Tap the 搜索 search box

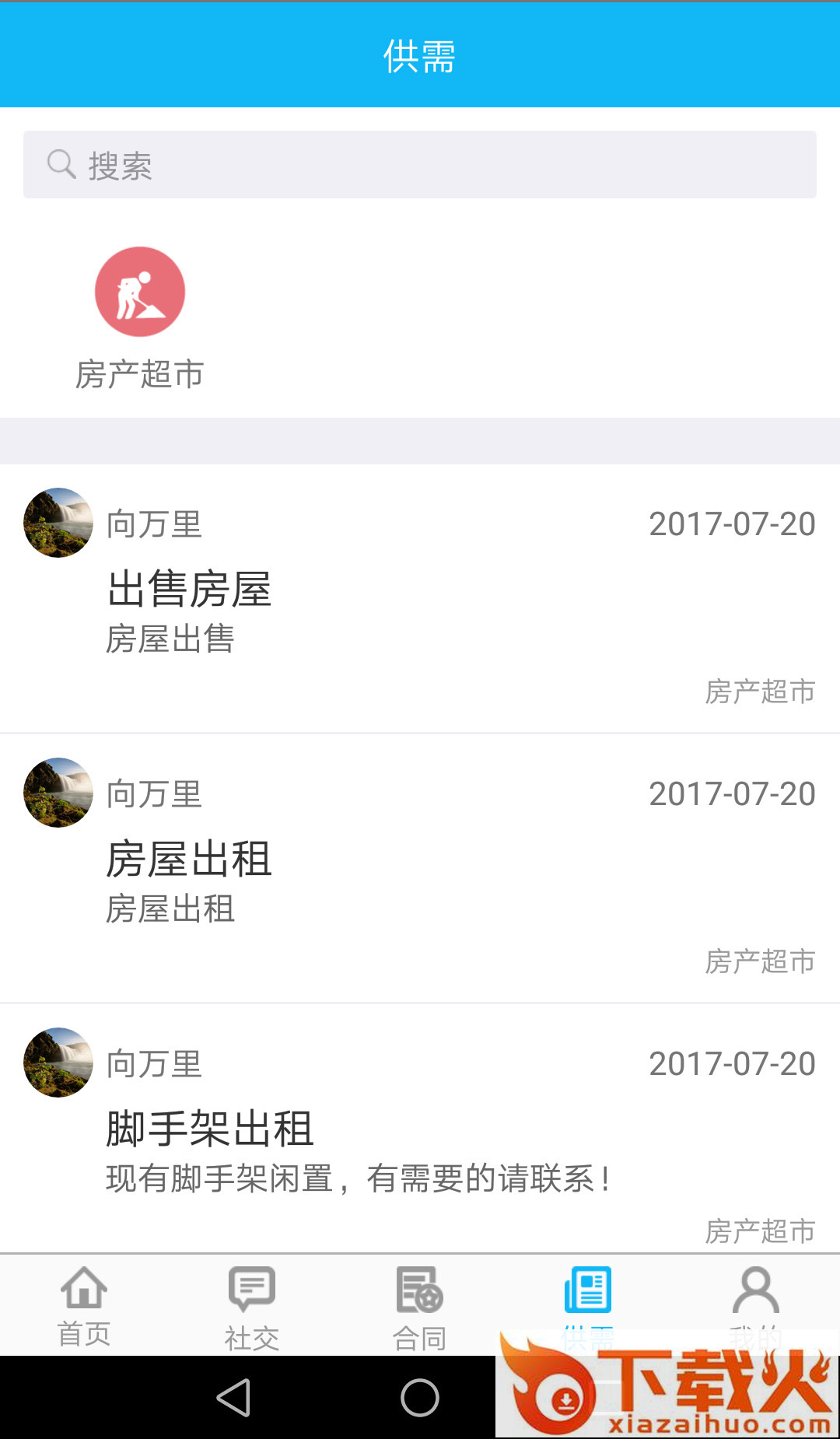click(x=420, y=165)
